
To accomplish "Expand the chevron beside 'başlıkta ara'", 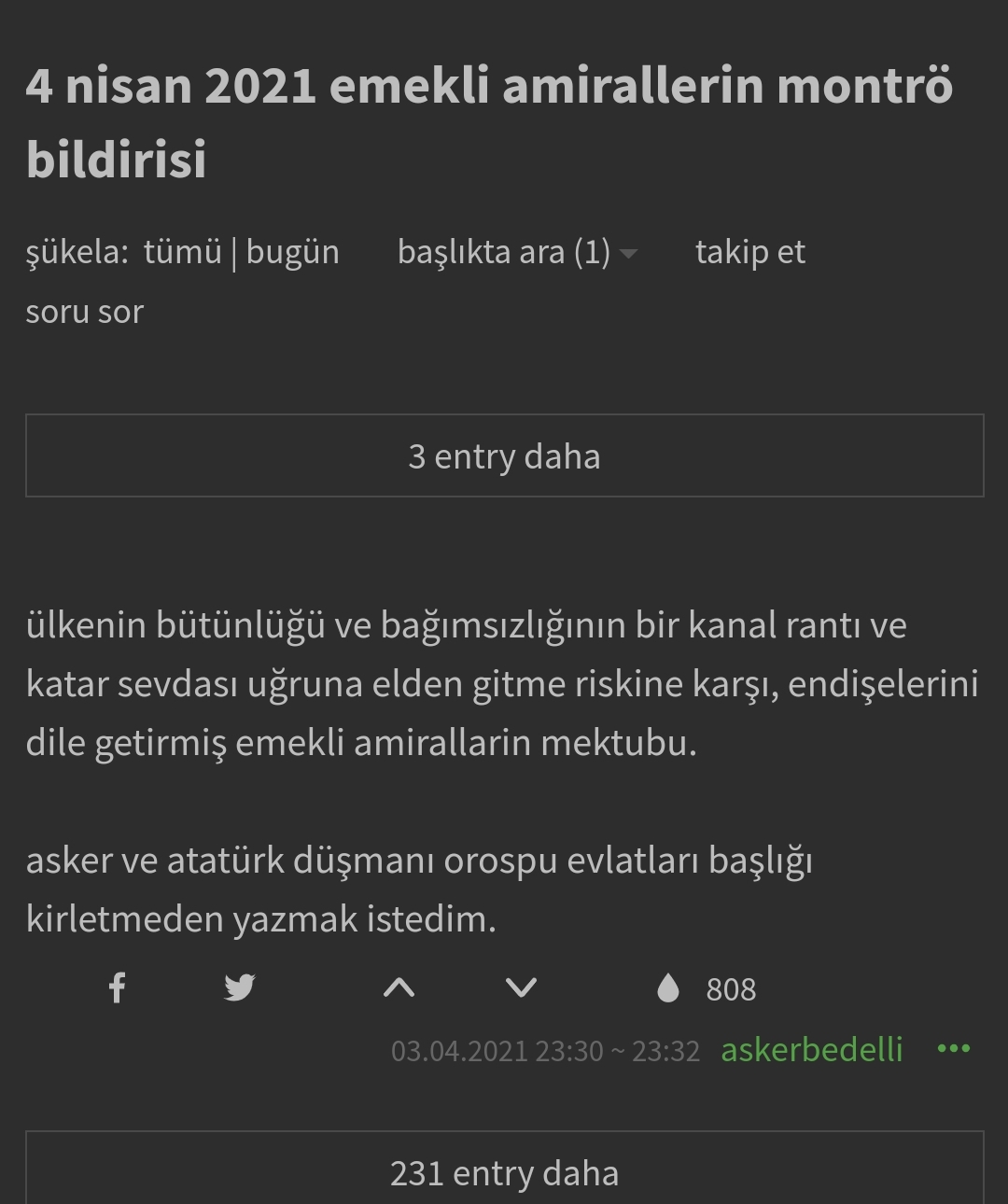I will coord(630,254).
